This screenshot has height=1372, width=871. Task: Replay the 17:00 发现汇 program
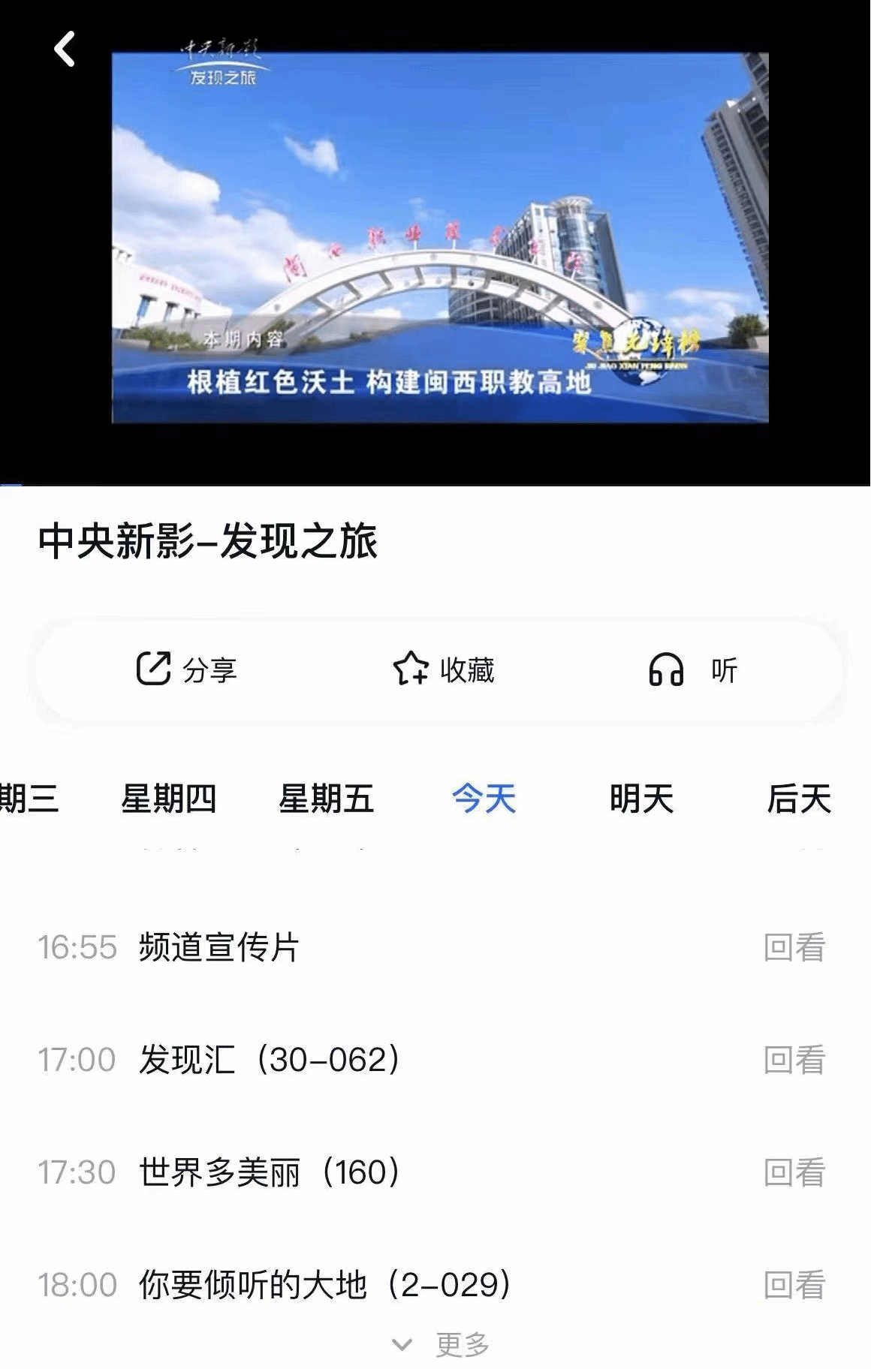[794, 1060]
